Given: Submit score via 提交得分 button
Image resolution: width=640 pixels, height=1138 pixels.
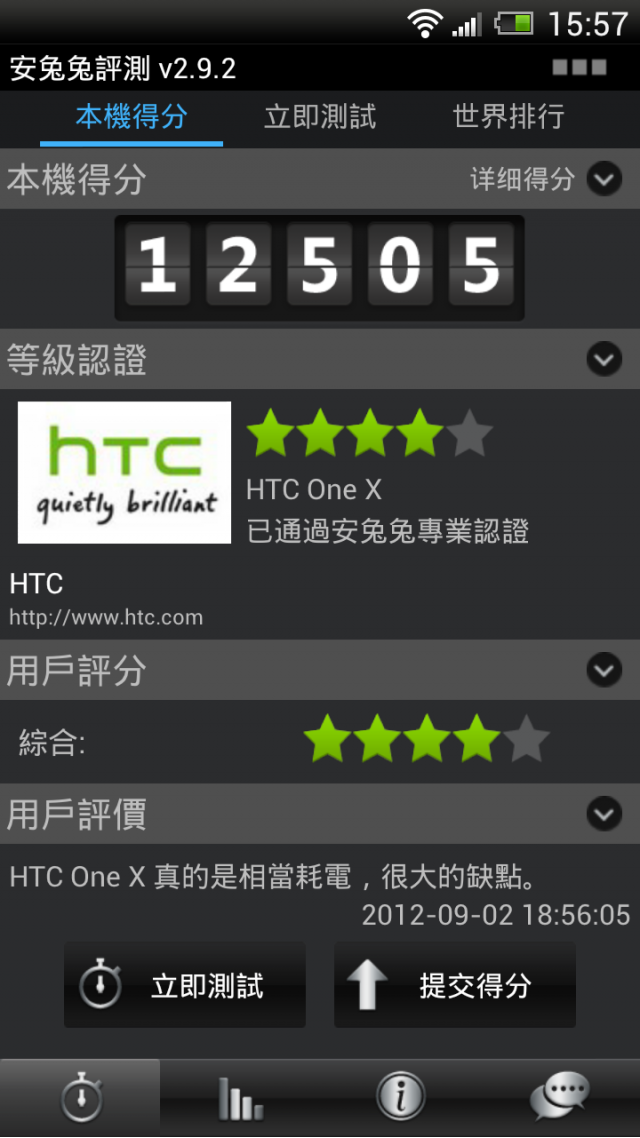Looking at the screenshot, I should point(455,986).
